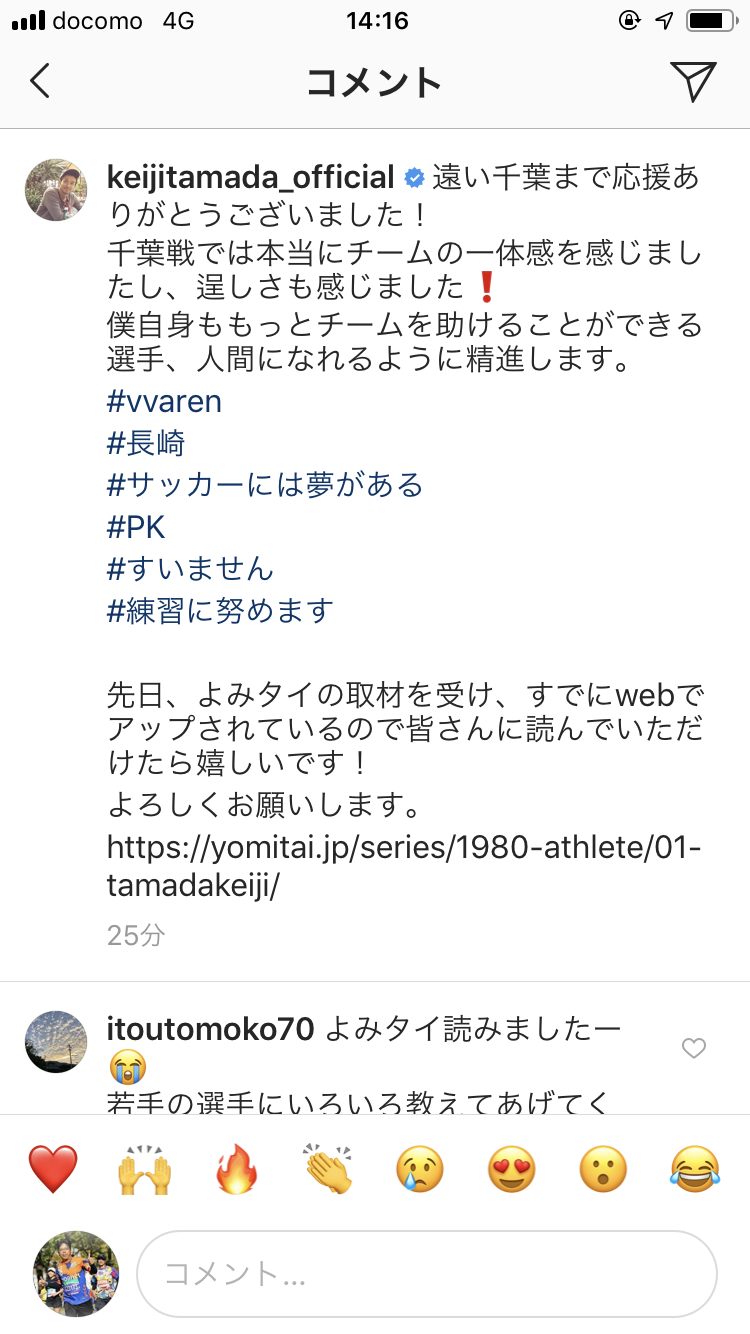
Task: Open the #サッカーには夢がある hashtag
Action: click(265, 485)
